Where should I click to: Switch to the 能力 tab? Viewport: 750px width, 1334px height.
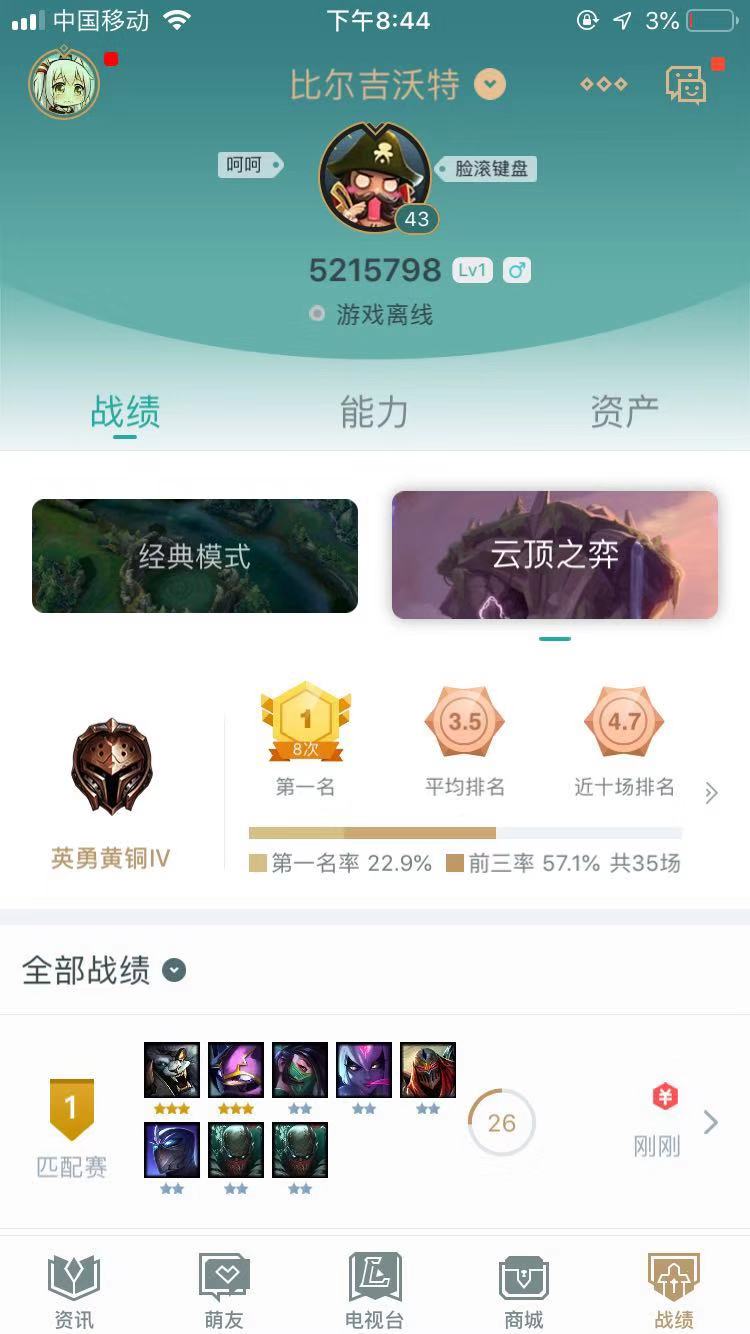(x=374, y=411)
